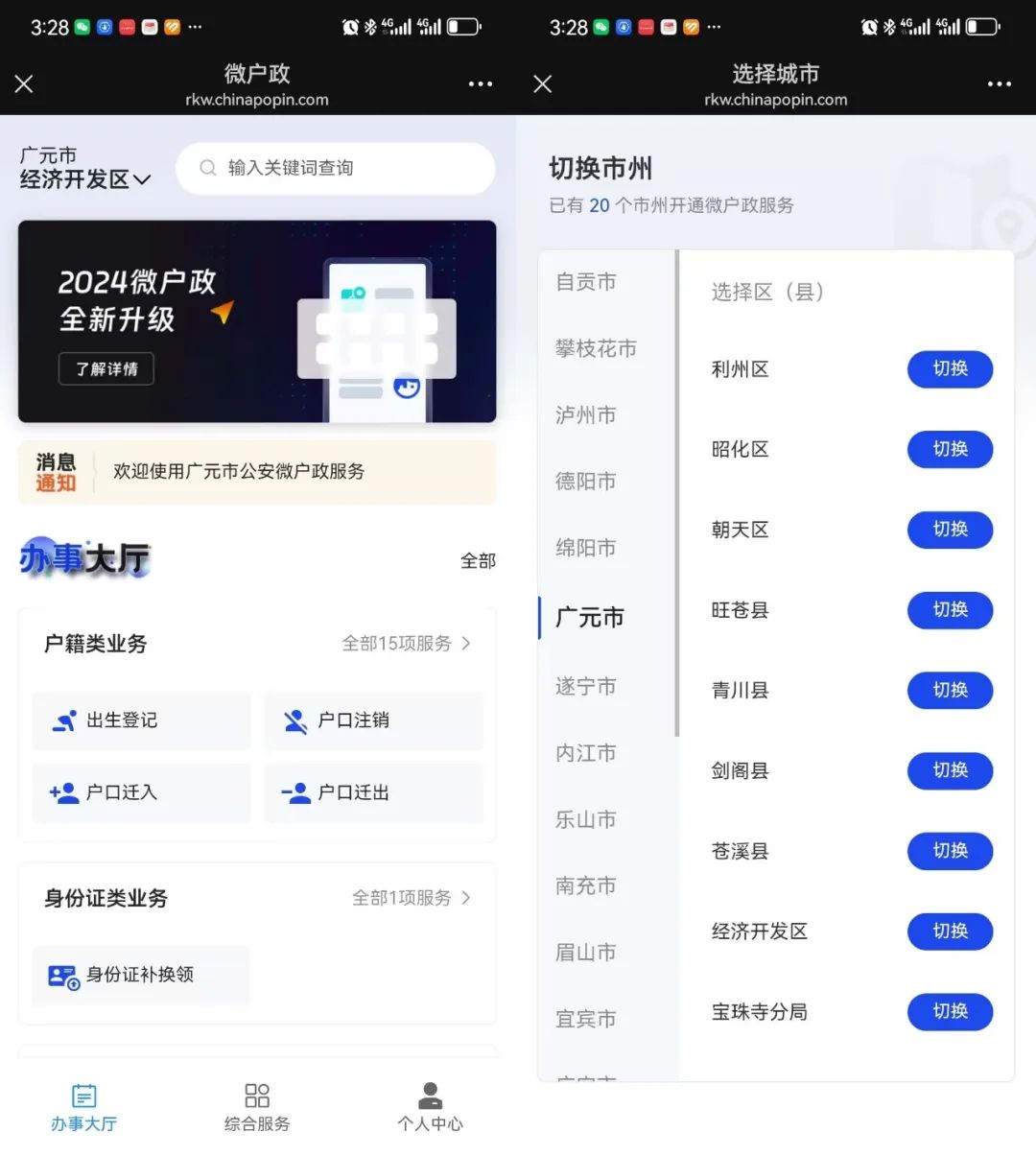Open 户口注销 service
Screen dimensions: 1036x1156
pos(373,720)
